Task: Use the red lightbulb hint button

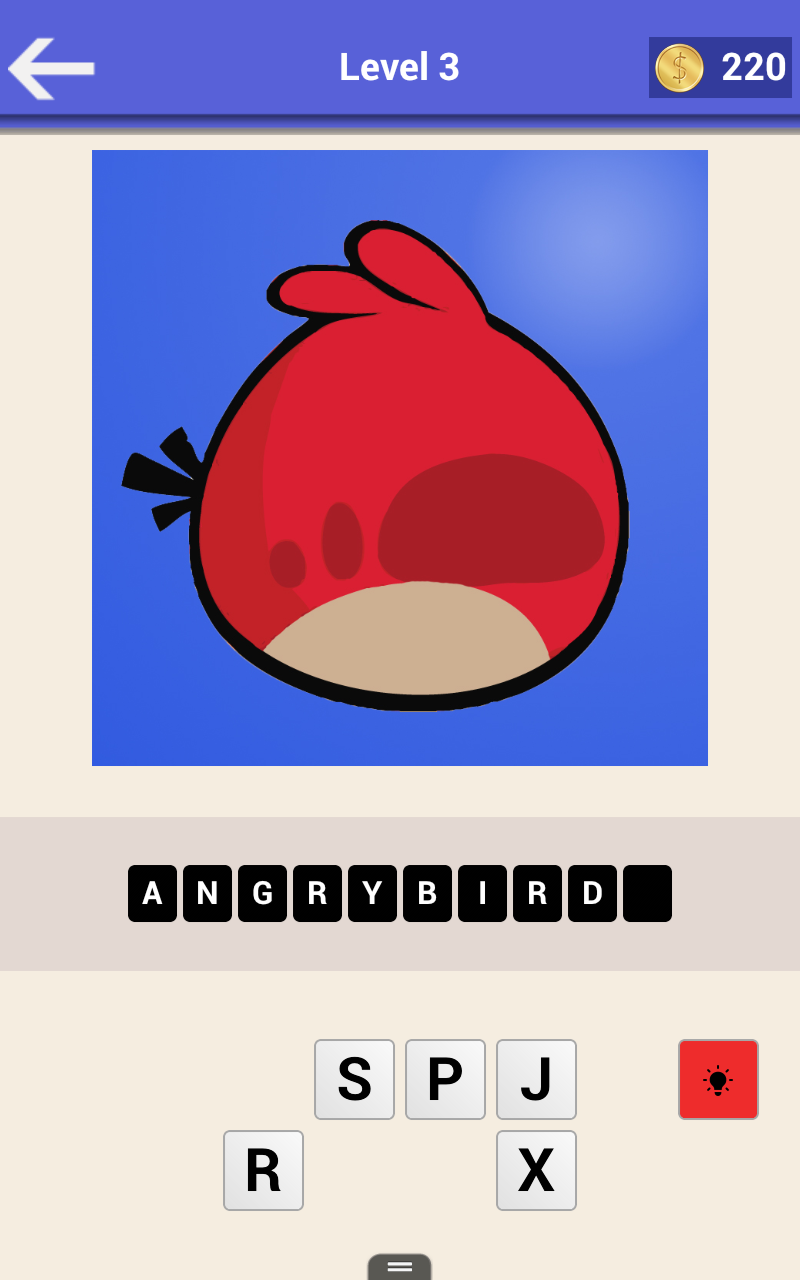Action: [718, 1079]
